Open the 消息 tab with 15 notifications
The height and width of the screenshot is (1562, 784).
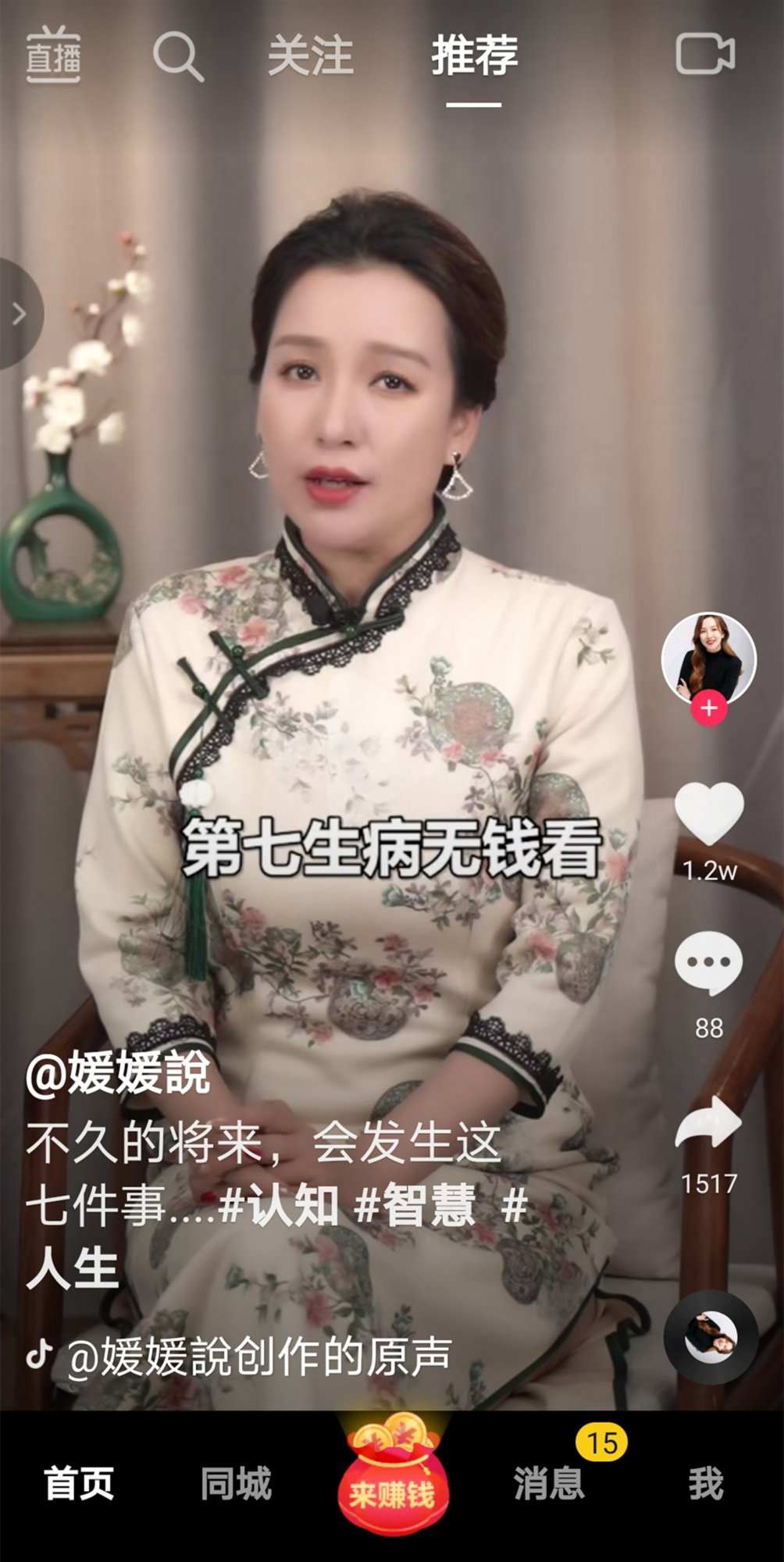coord(549,1483)
